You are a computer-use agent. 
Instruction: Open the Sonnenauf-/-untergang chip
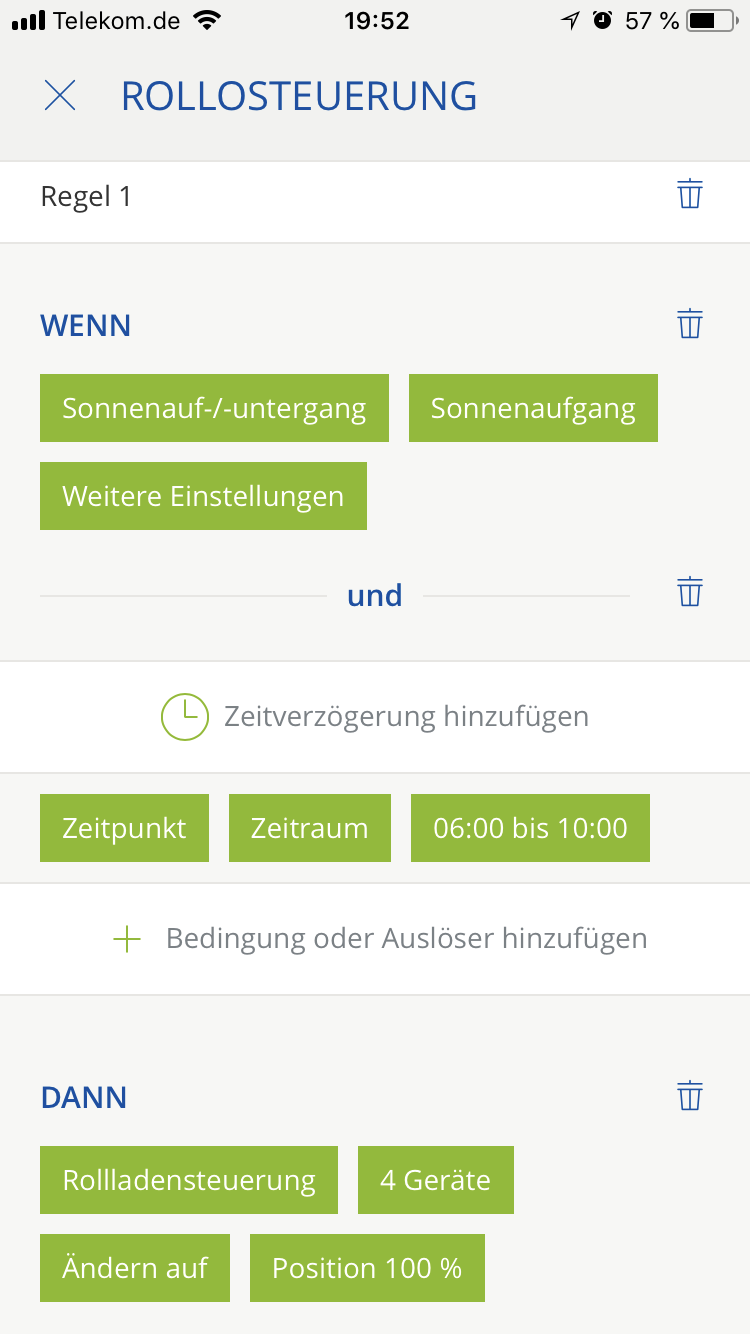point(214,408)
